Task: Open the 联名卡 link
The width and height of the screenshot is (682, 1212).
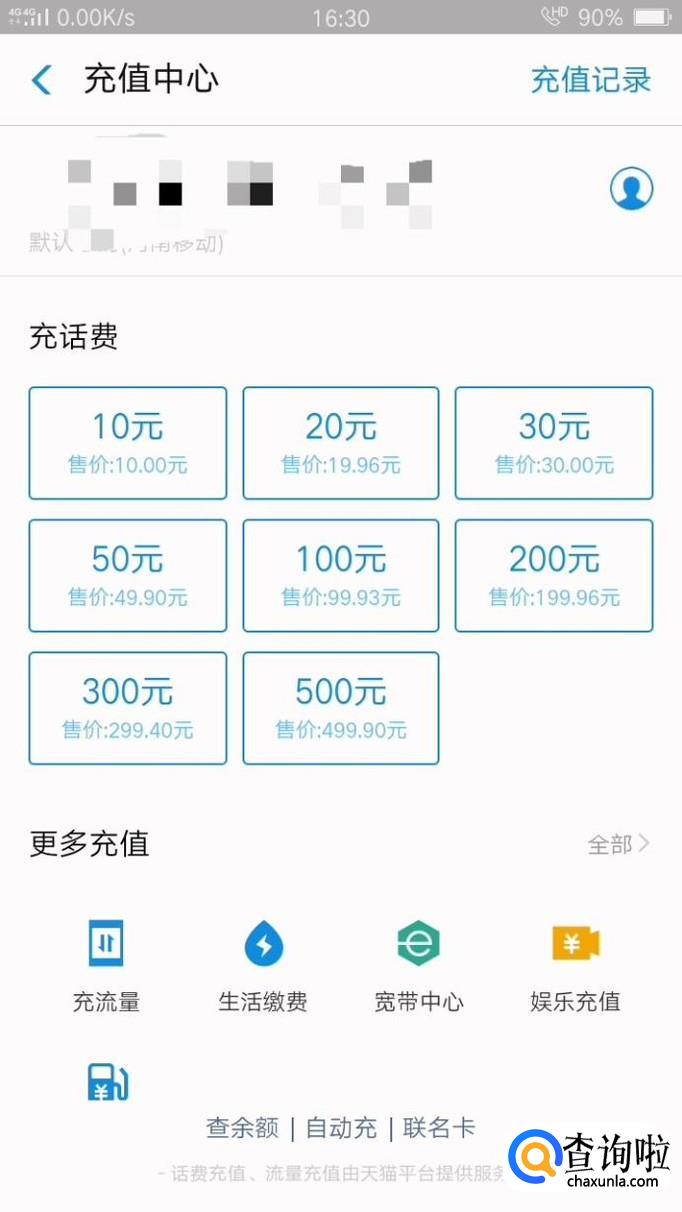Action: 438,1128
